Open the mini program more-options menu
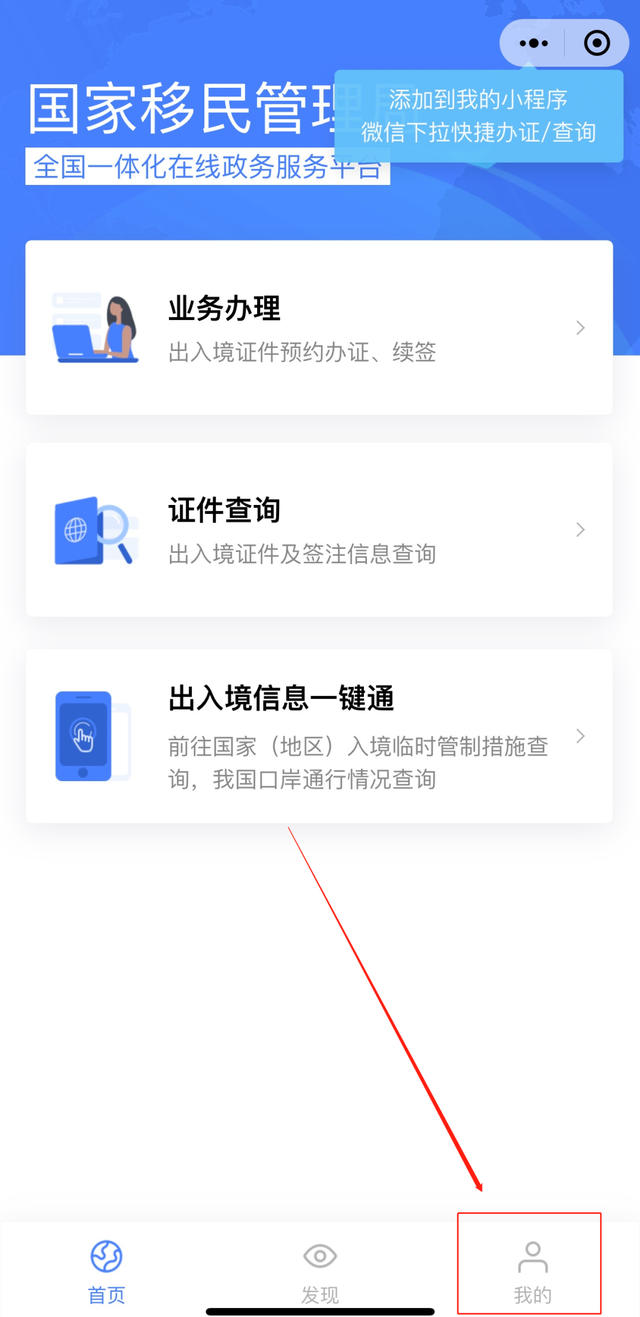The image size is (640, 1317). click(x=535, y=43)
